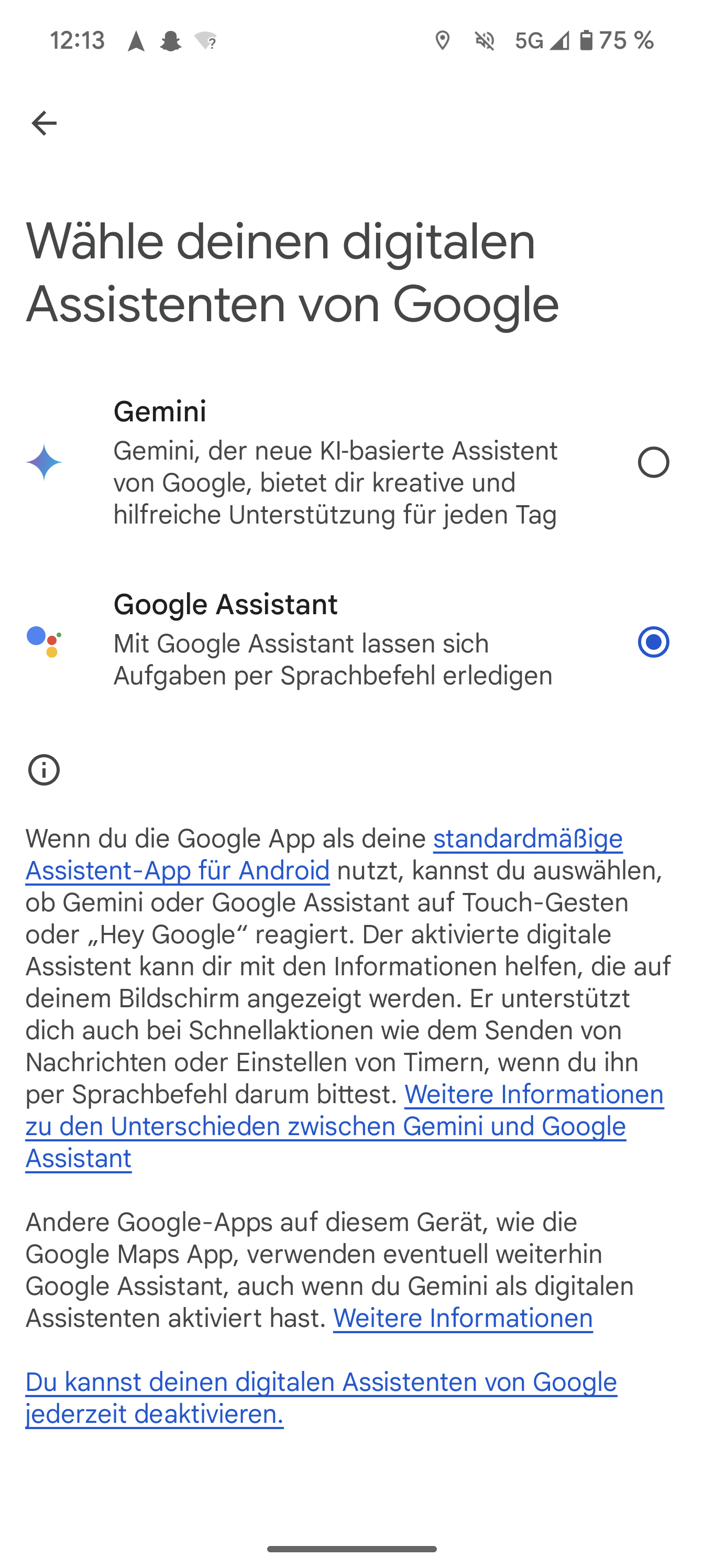Go back using the arrow icon
704x1568 pixels.
(44, 124)
